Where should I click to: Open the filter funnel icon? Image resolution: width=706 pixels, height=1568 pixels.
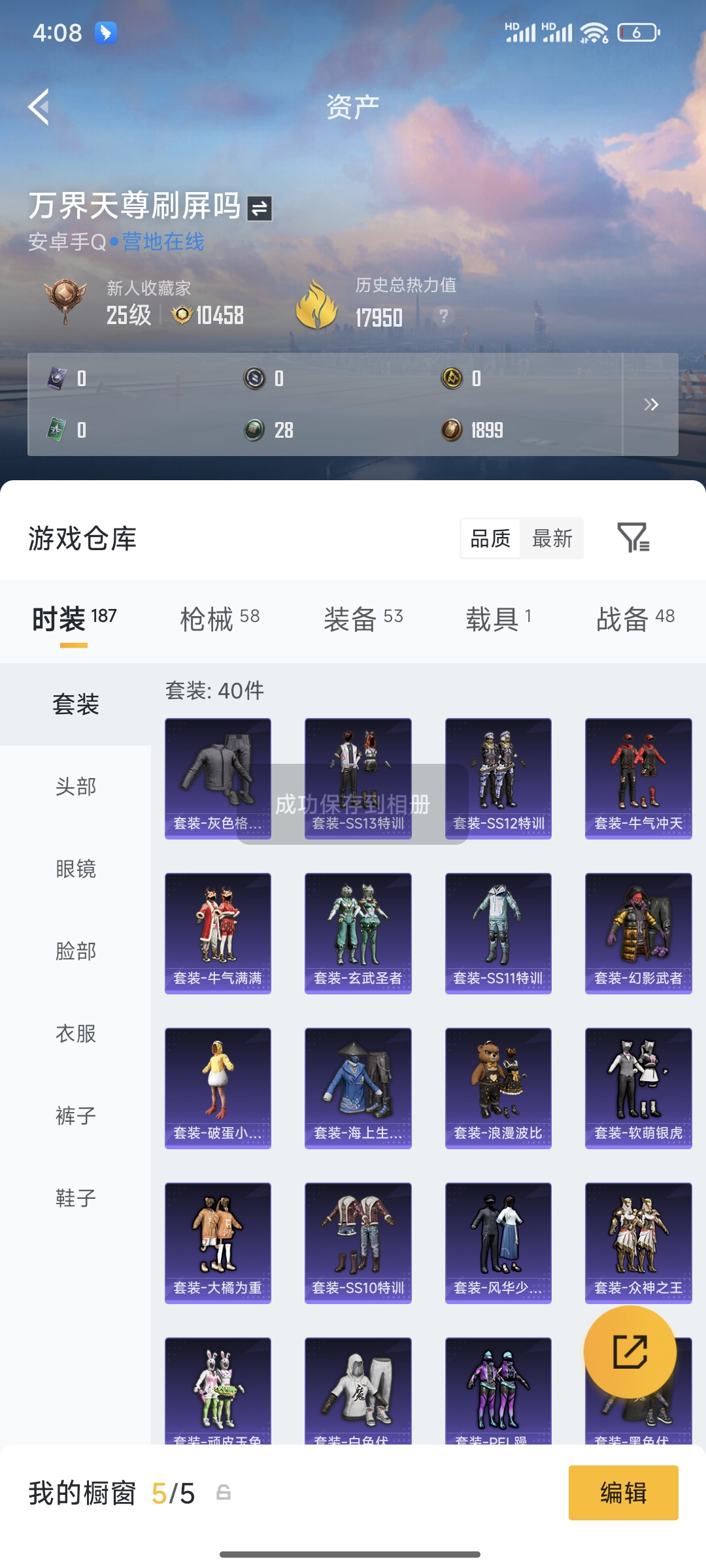(x=634, y=538)
